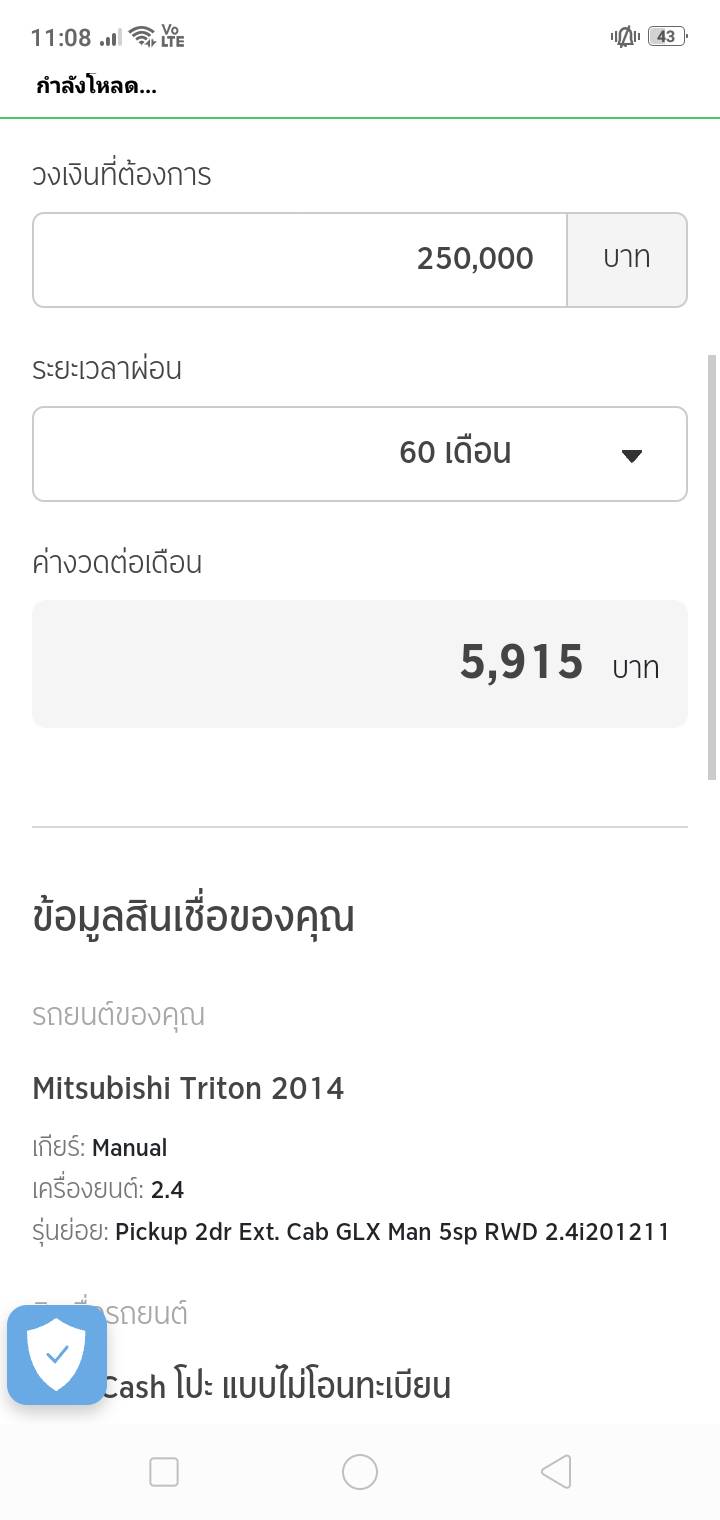The height and width of the screenshot is (1520, 720).
Task: Go to the home screen
Action: (360, 1472)
